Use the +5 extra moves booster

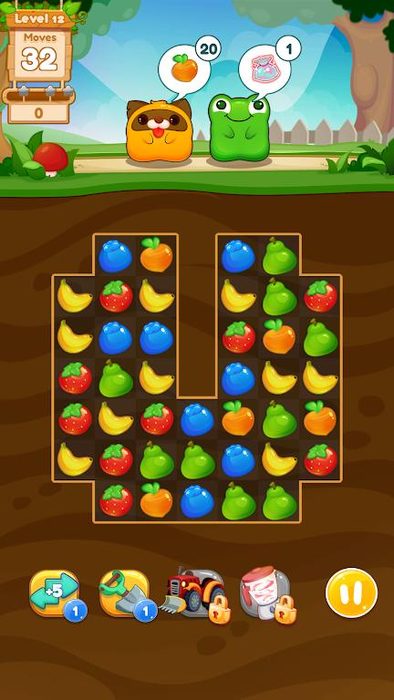(x=54, y=593)
